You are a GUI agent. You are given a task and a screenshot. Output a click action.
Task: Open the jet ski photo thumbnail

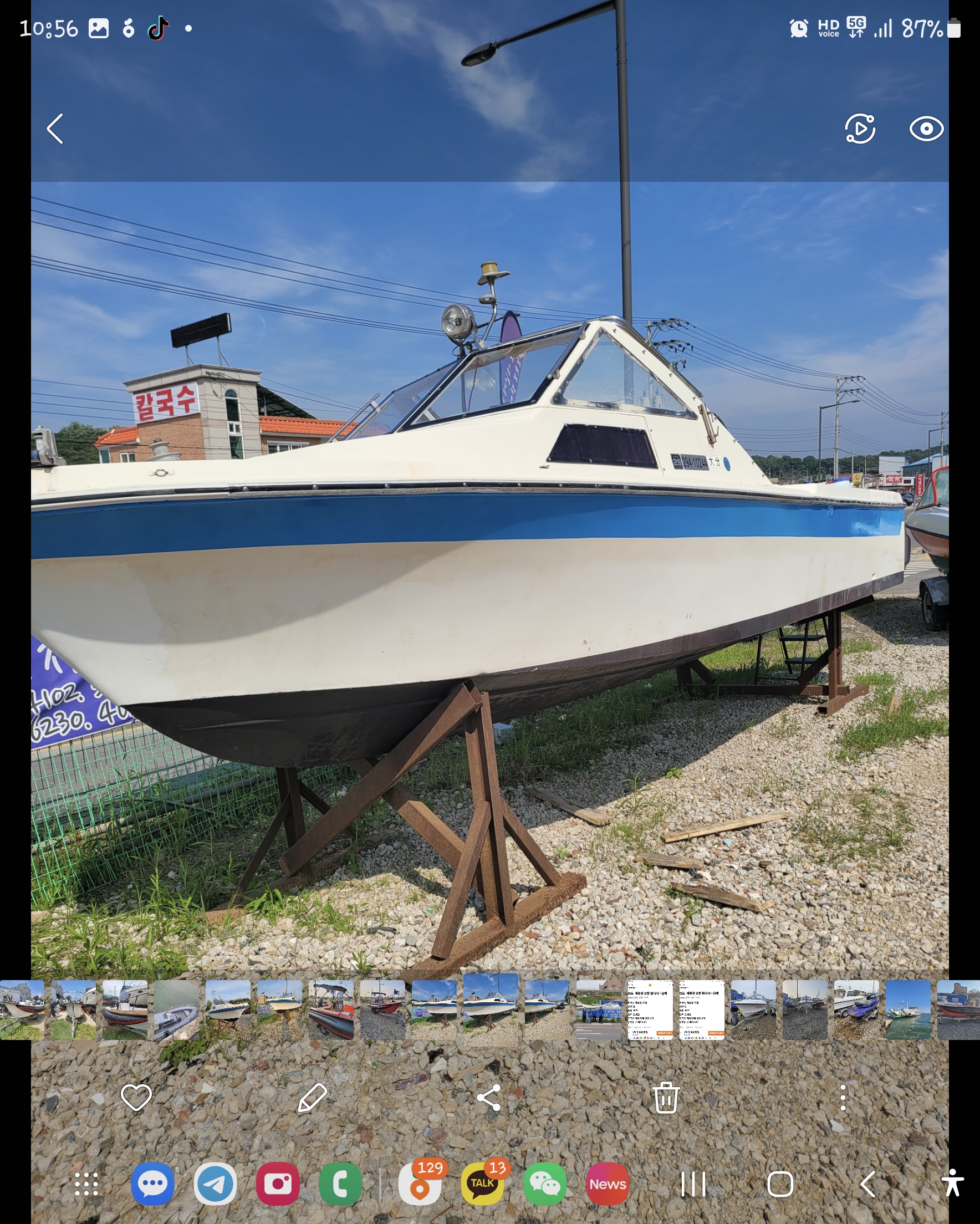[x=856, y=1009]
